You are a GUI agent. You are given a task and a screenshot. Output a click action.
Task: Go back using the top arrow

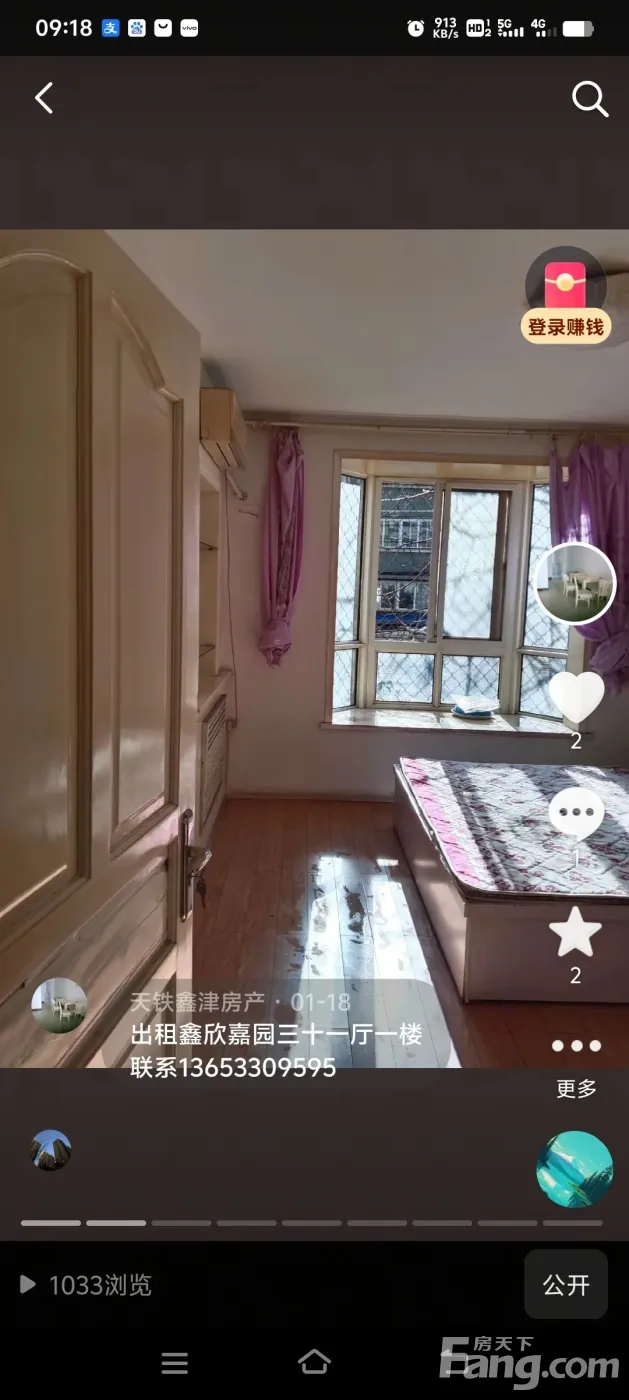[44, 98]
